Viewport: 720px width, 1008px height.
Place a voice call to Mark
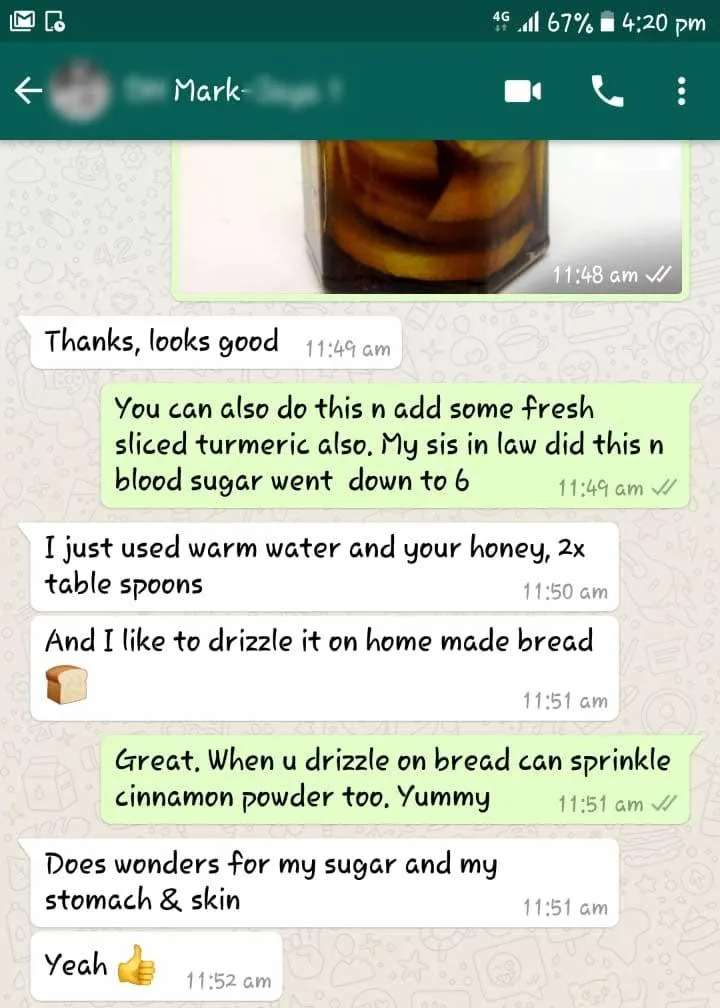click(x=607, y=92)
